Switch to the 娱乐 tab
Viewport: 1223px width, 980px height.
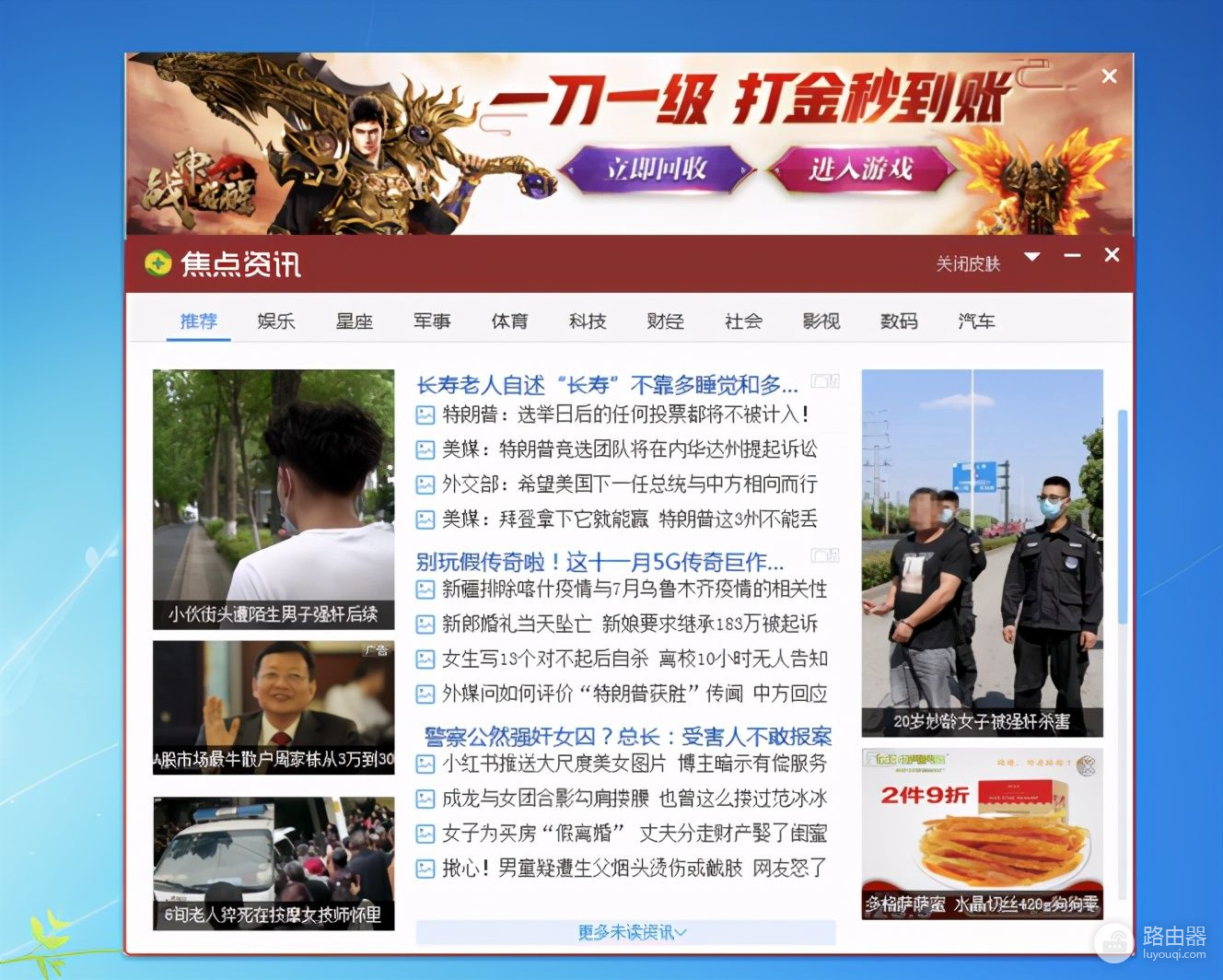pos(276,321)
